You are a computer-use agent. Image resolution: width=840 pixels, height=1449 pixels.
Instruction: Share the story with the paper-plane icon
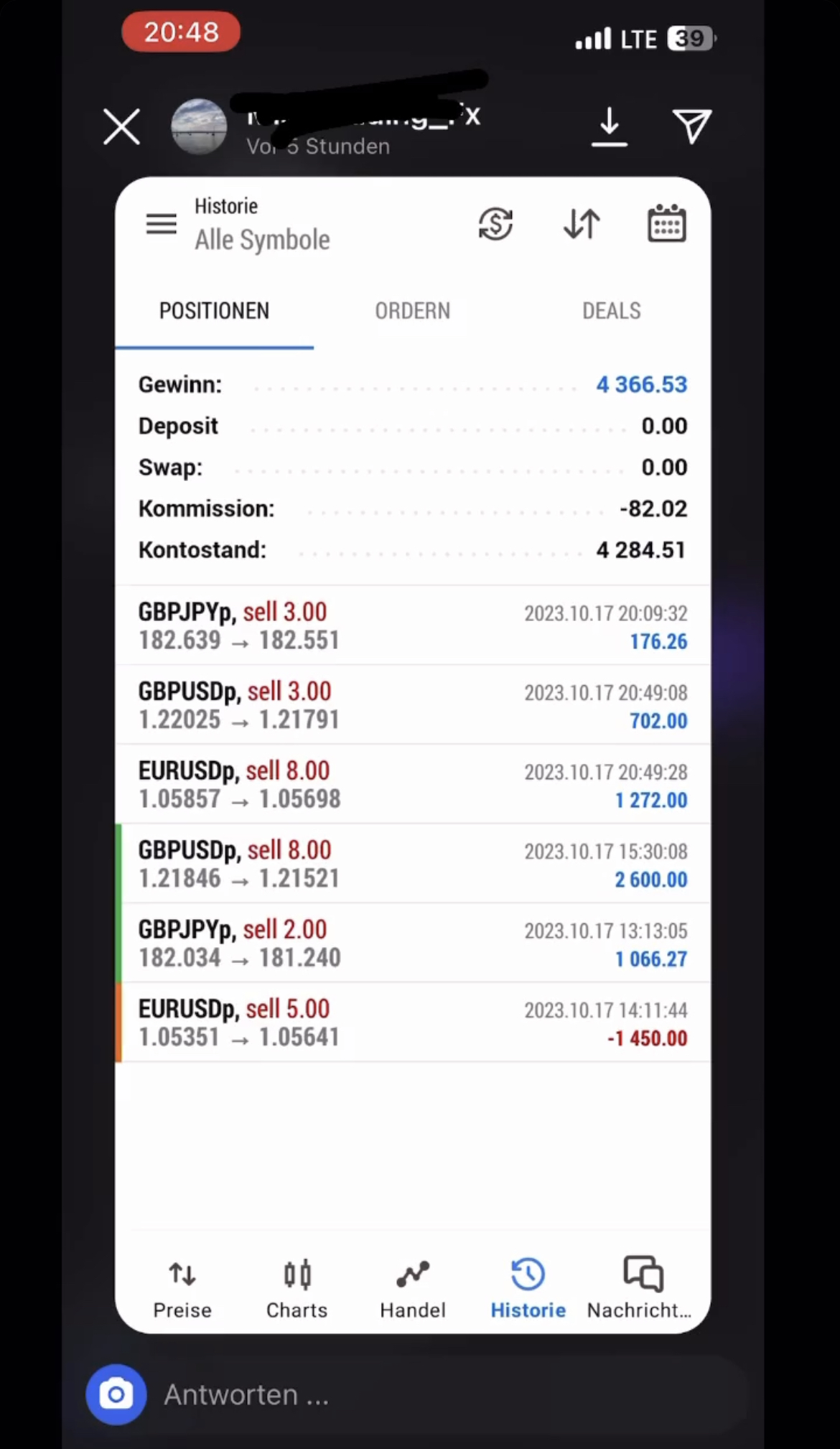(692, 126)
